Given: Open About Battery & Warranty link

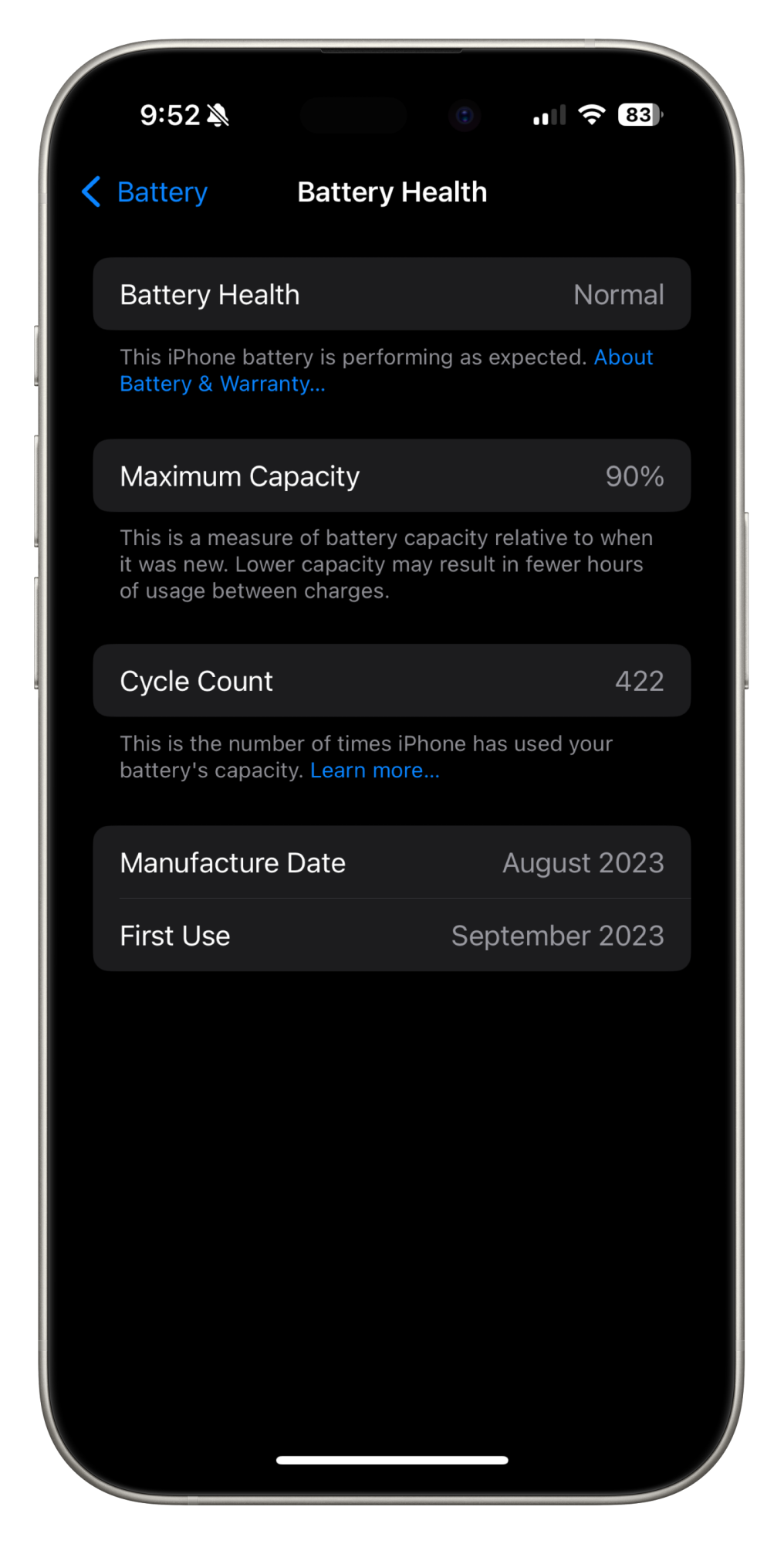Looking at the screenshot, I should click(x=222, y=384).
